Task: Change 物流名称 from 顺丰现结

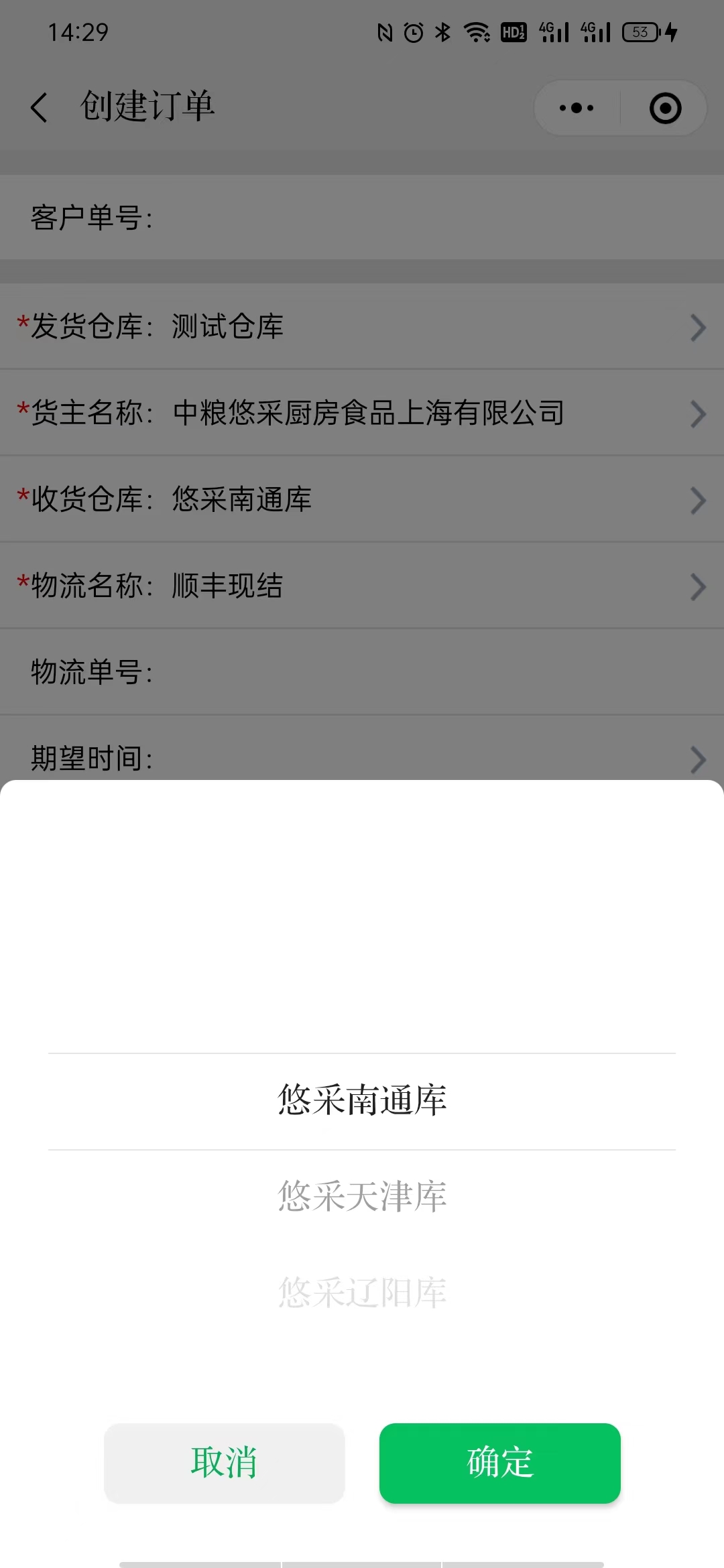Action: 362,586
